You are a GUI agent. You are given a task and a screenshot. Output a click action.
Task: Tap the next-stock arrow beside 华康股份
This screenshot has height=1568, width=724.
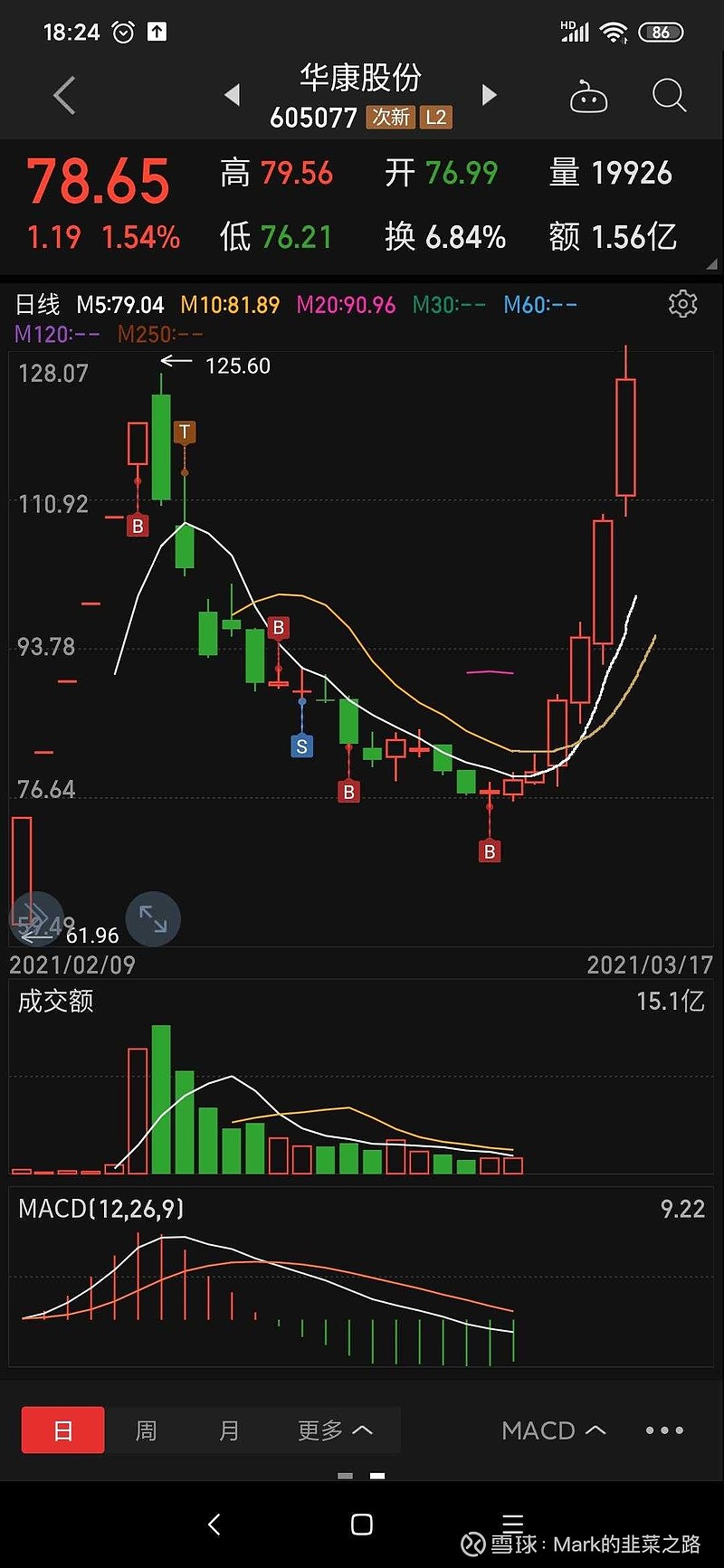pyautogui.click(x=489, y=95)
